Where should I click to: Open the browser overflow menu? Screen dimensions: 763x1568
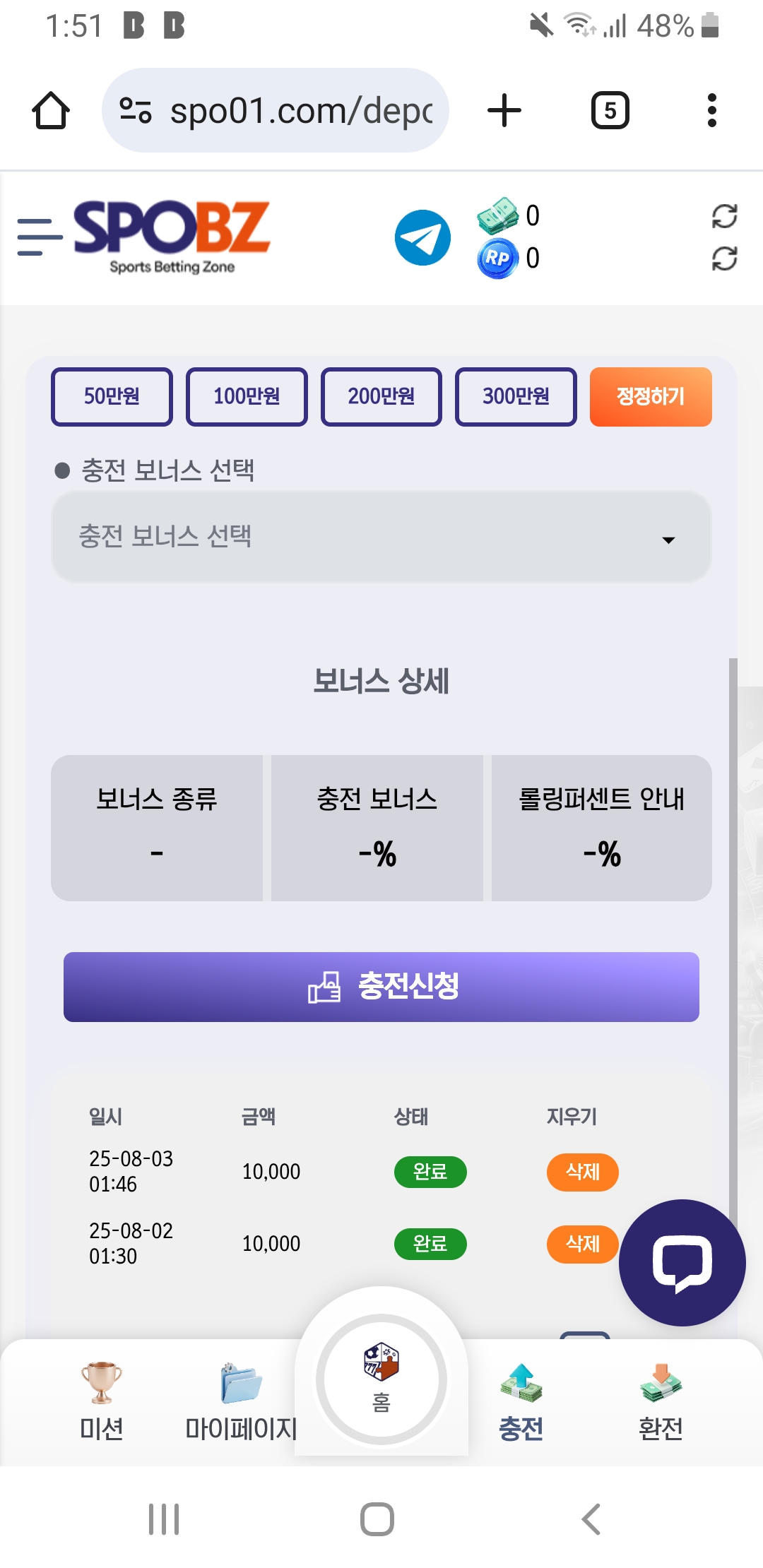pyautogui.click(x=712, y=110)
